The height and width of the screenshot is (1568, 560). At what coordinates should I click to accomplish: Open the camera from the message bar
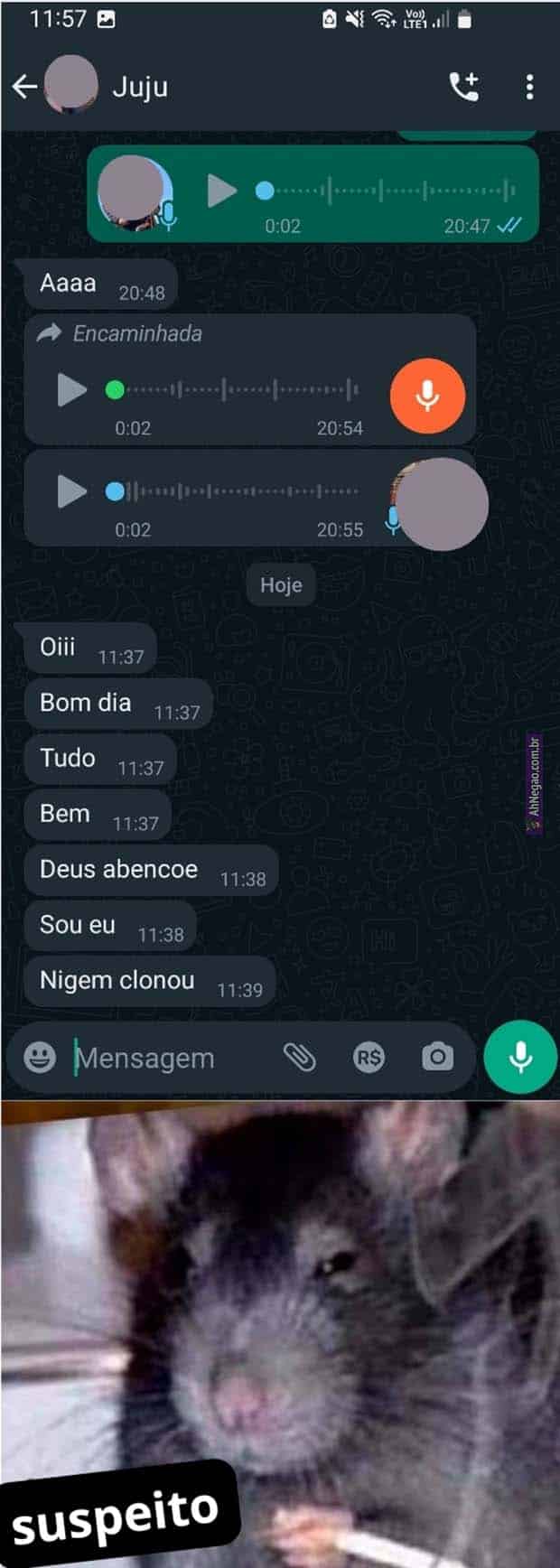(x=438, y=1057)
